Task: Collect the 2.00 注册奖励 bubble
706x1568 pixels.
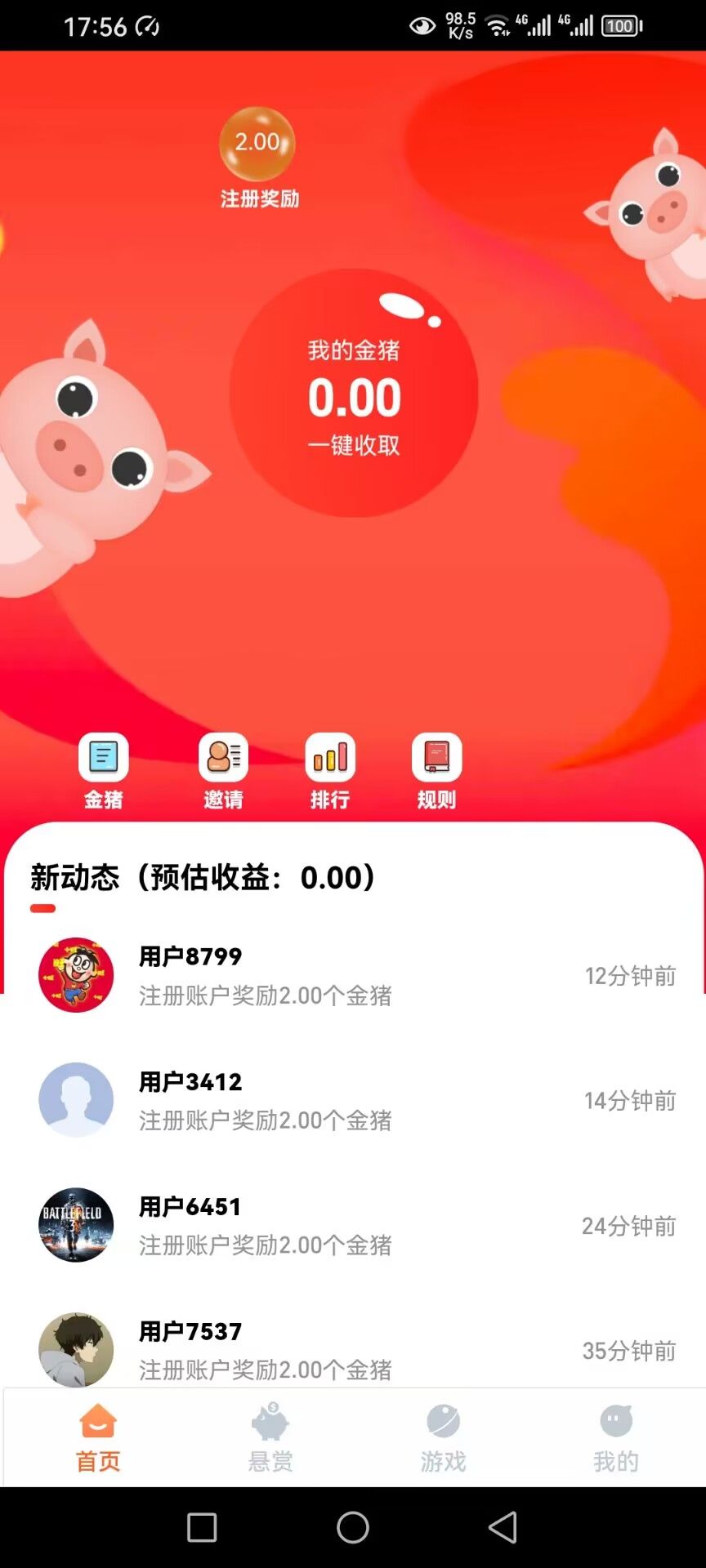Action: click(257, 145)
